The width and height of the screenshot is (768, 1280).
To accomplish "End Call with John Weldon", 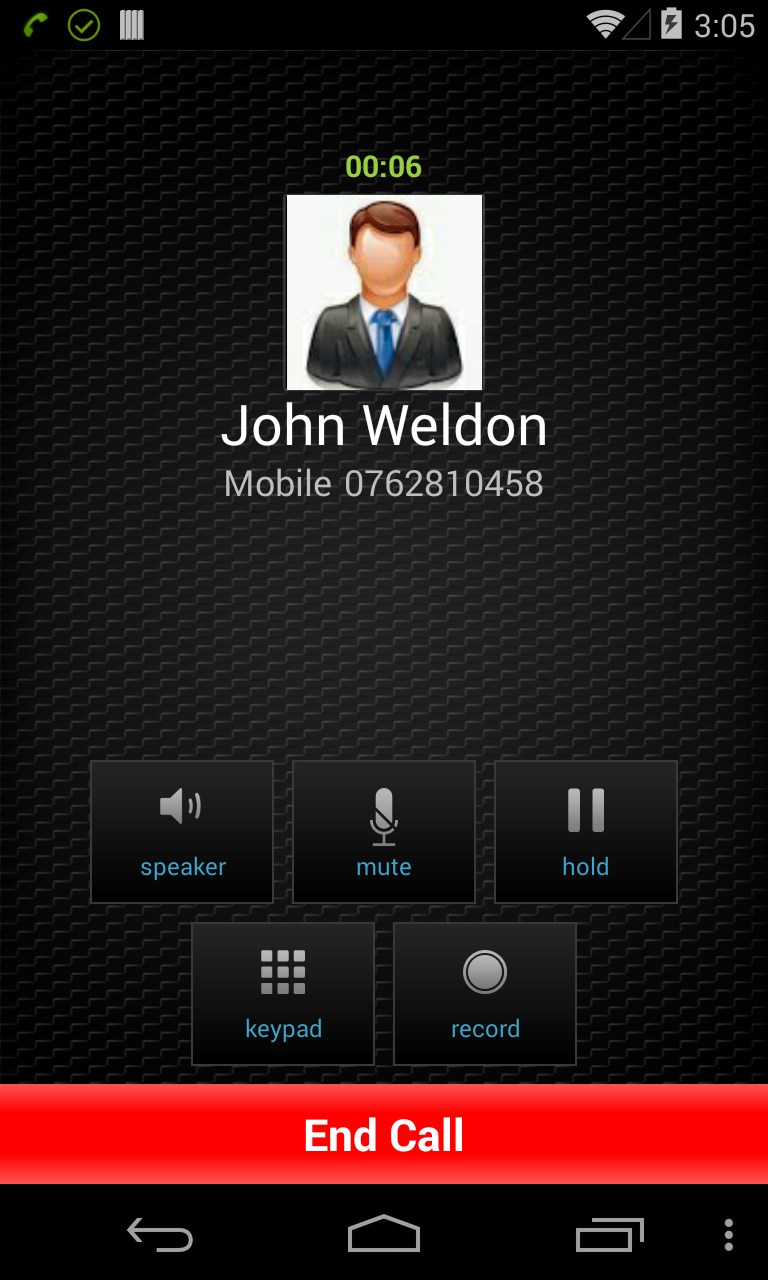I will (384, 1135).
